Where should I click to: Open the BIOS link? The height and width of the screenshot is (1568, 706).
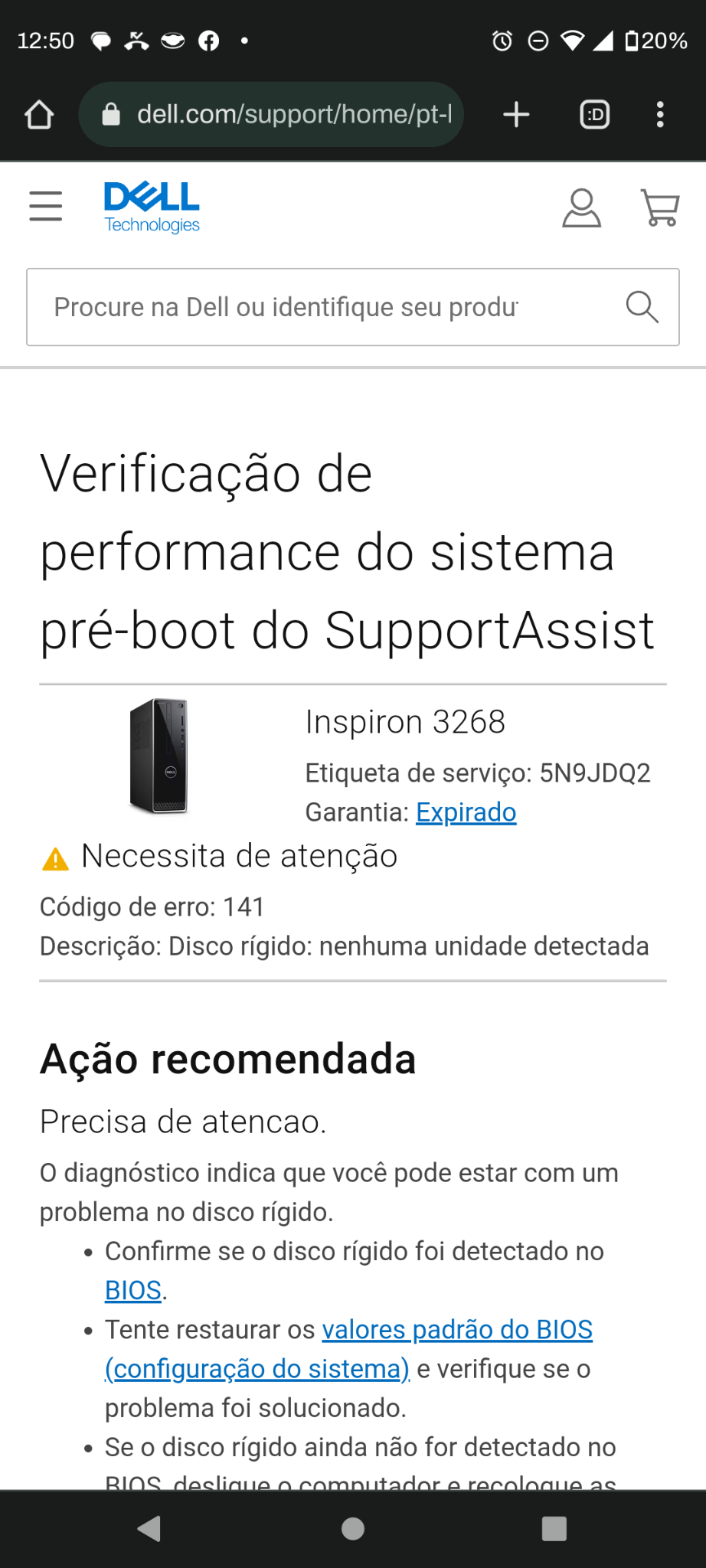133,1291
